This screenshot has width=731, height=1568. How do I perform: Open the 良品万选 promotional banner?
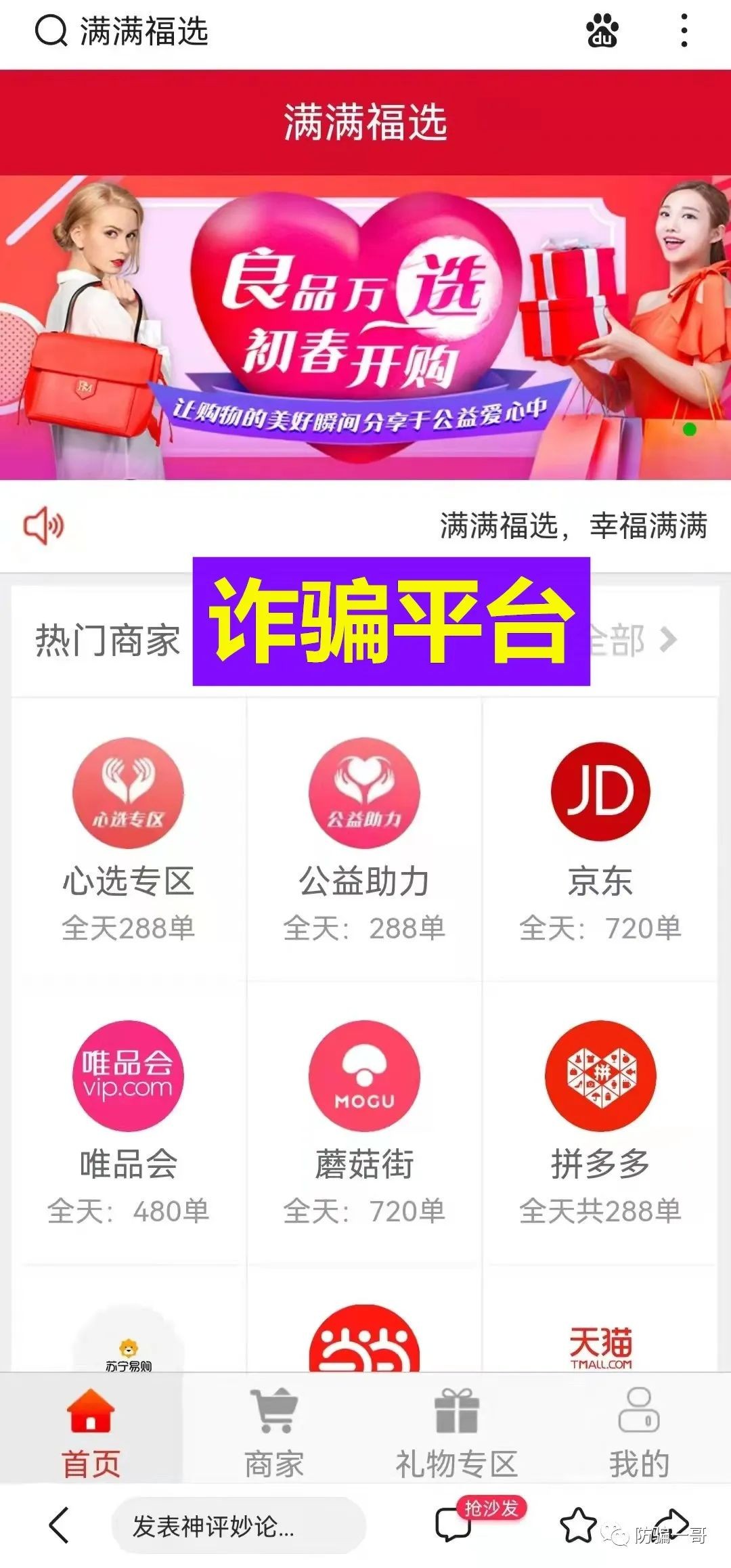(365, 327)
